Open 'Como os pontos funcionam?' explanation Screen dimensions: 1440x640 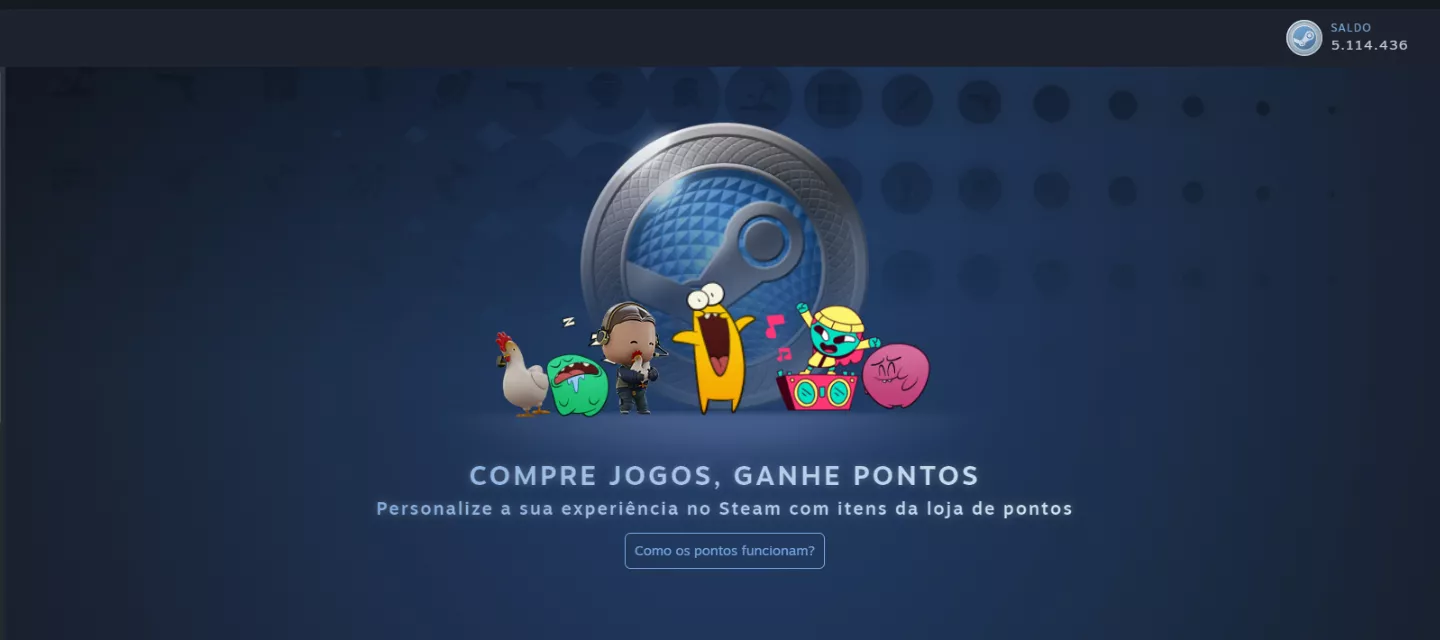coord(724,551)
